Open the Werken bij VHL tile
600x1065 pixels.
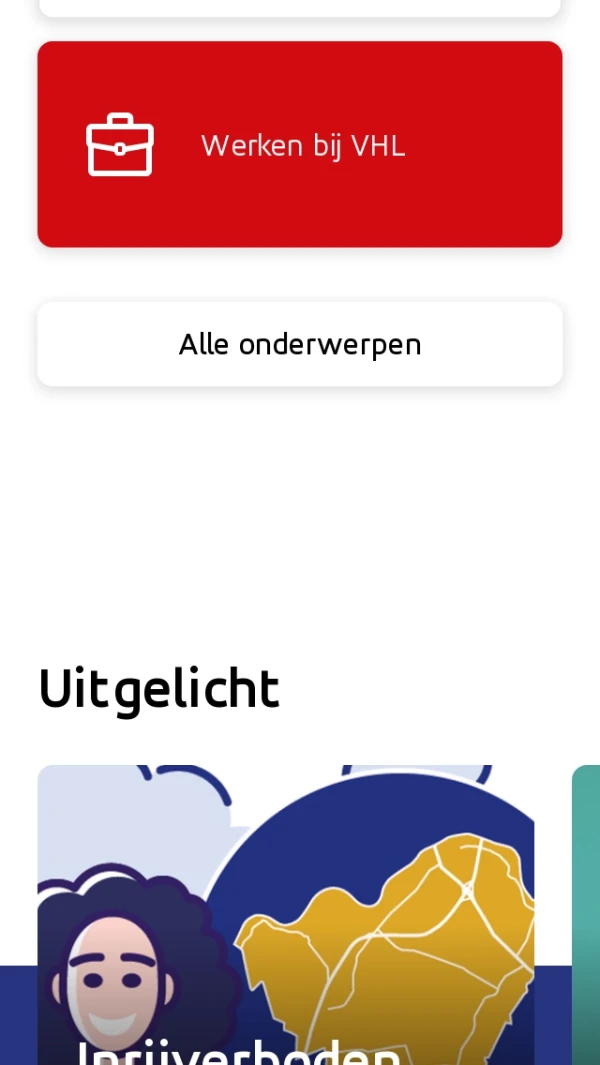300,145
